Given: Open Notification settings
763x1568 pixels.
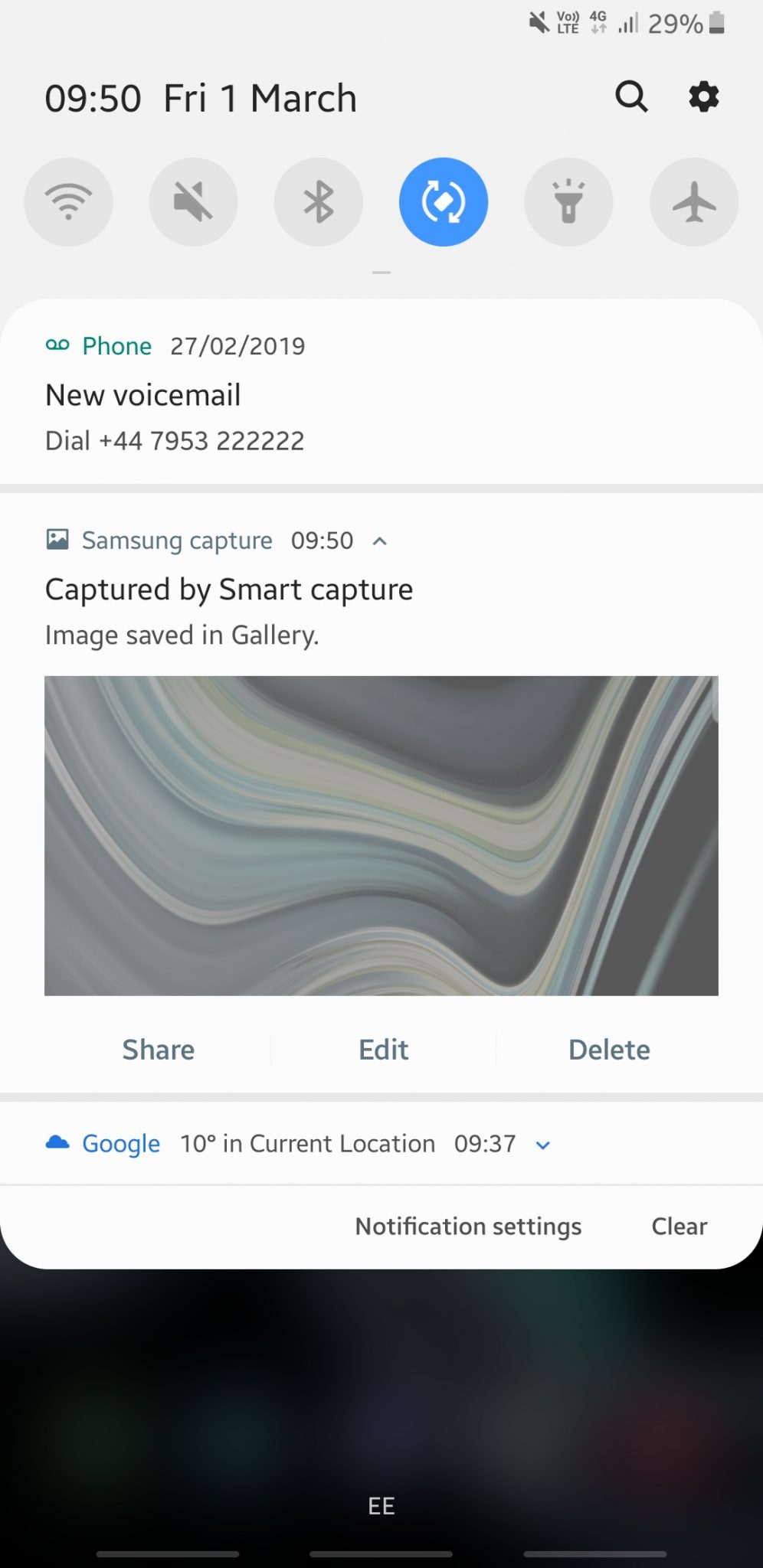Looking at the screenshot, I should coord(468,1227).
